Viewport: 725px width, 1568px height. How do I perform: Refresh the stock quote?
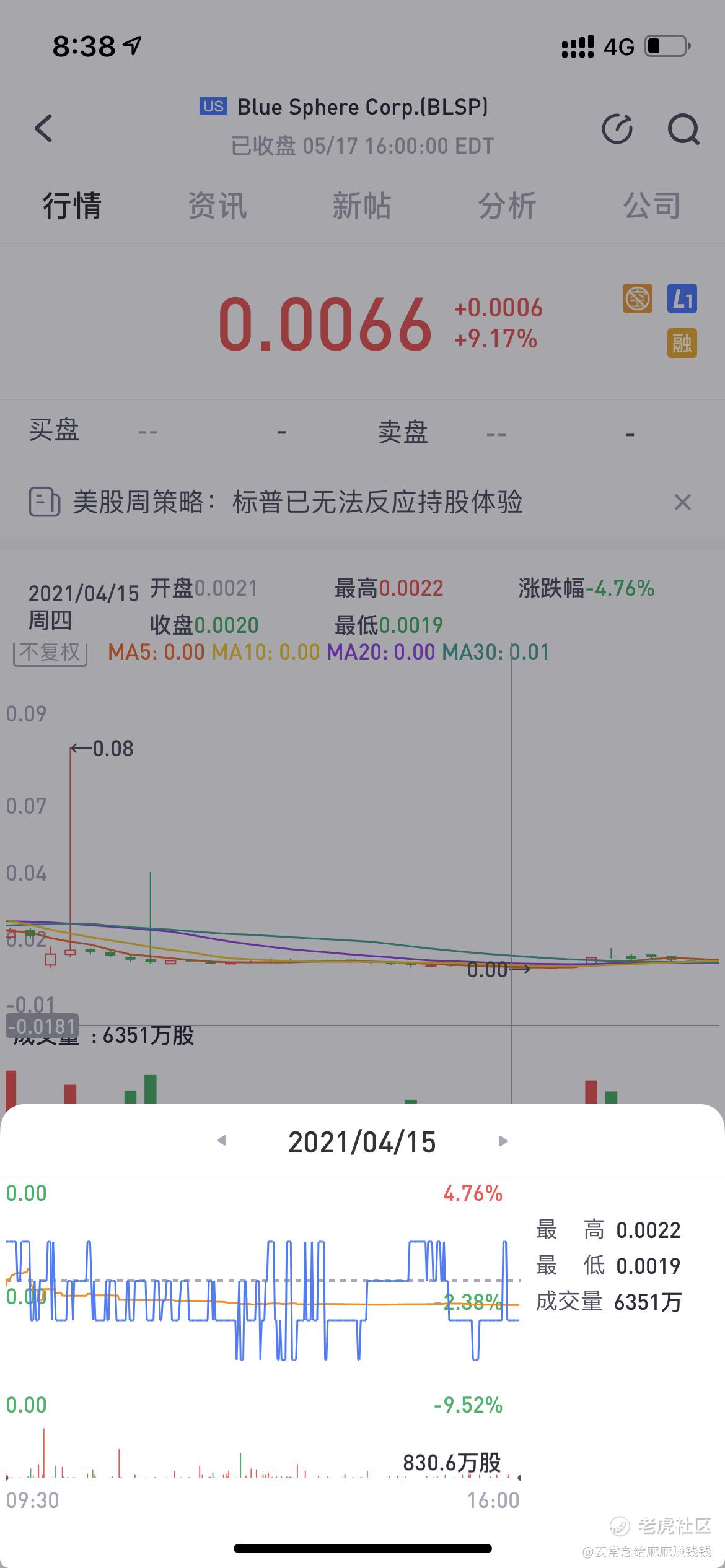(617, 129)
